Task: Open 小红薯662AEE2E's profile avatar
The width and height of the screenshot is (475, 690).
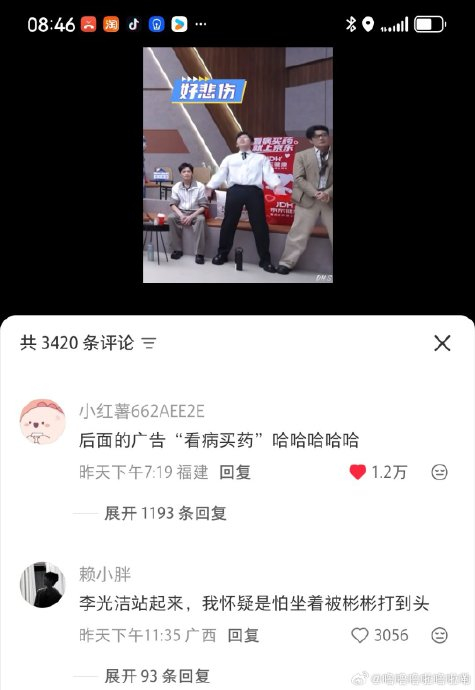Action: [43, 422]
